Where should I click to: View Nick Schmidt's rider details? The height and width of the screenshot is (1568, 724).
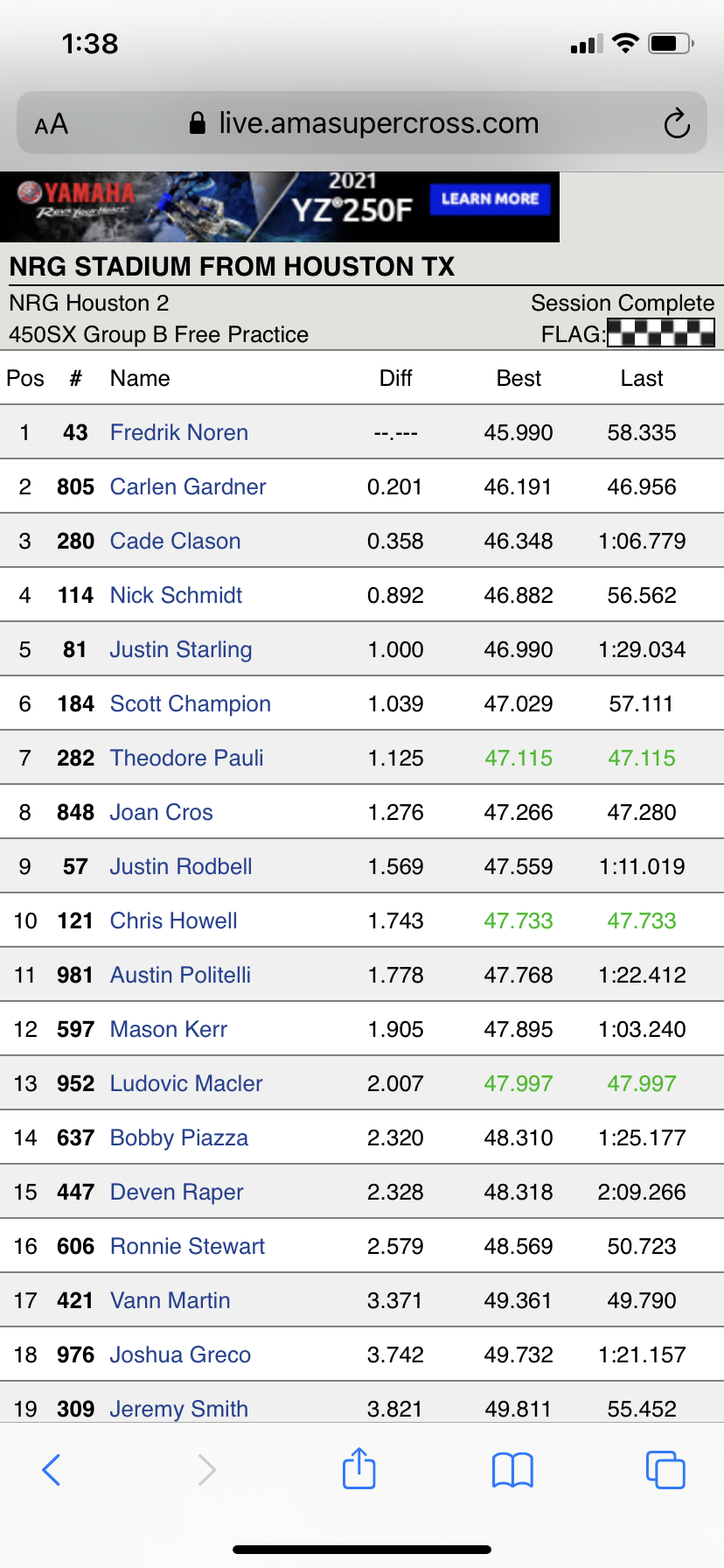pos(176,595)
